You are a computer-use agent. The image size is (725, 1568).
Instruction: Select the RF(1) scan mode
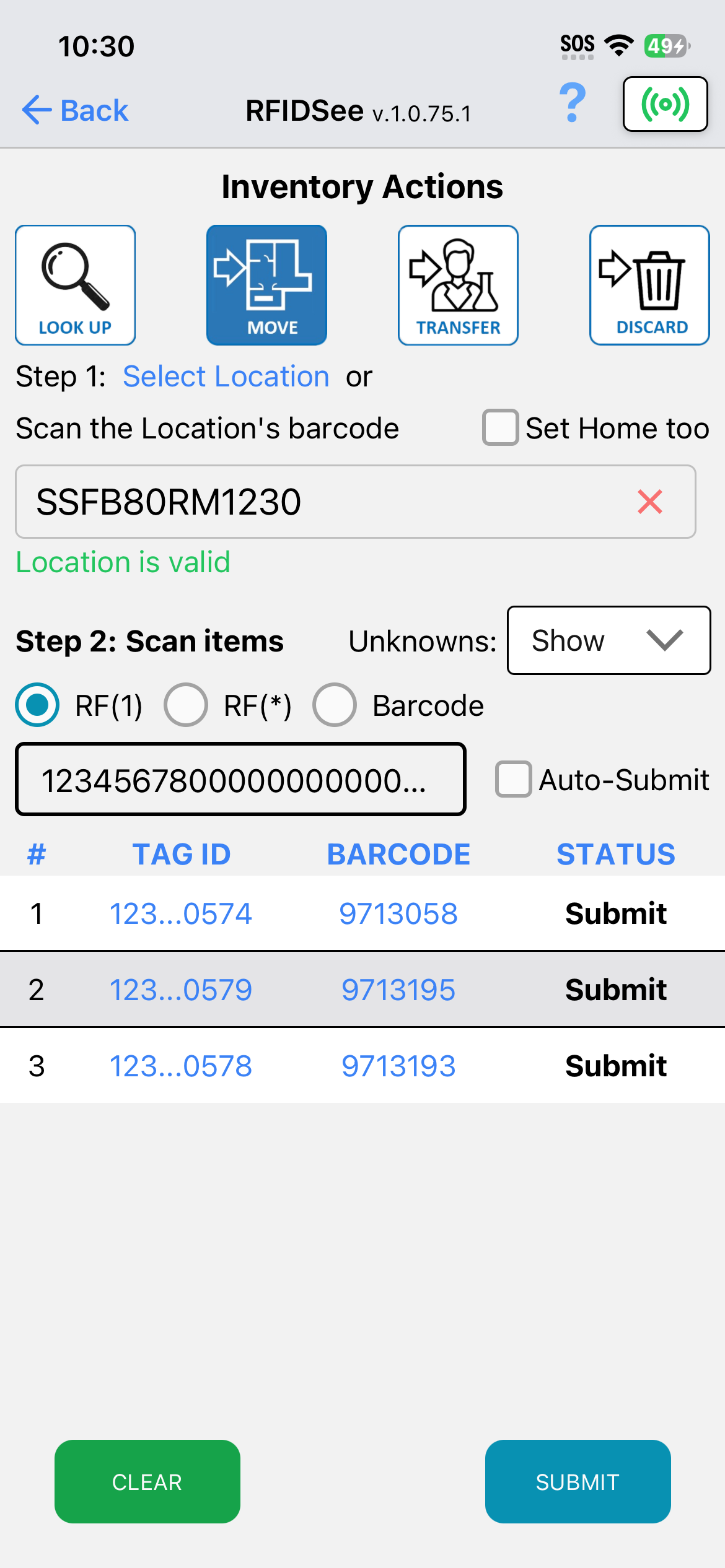[37, 705]
